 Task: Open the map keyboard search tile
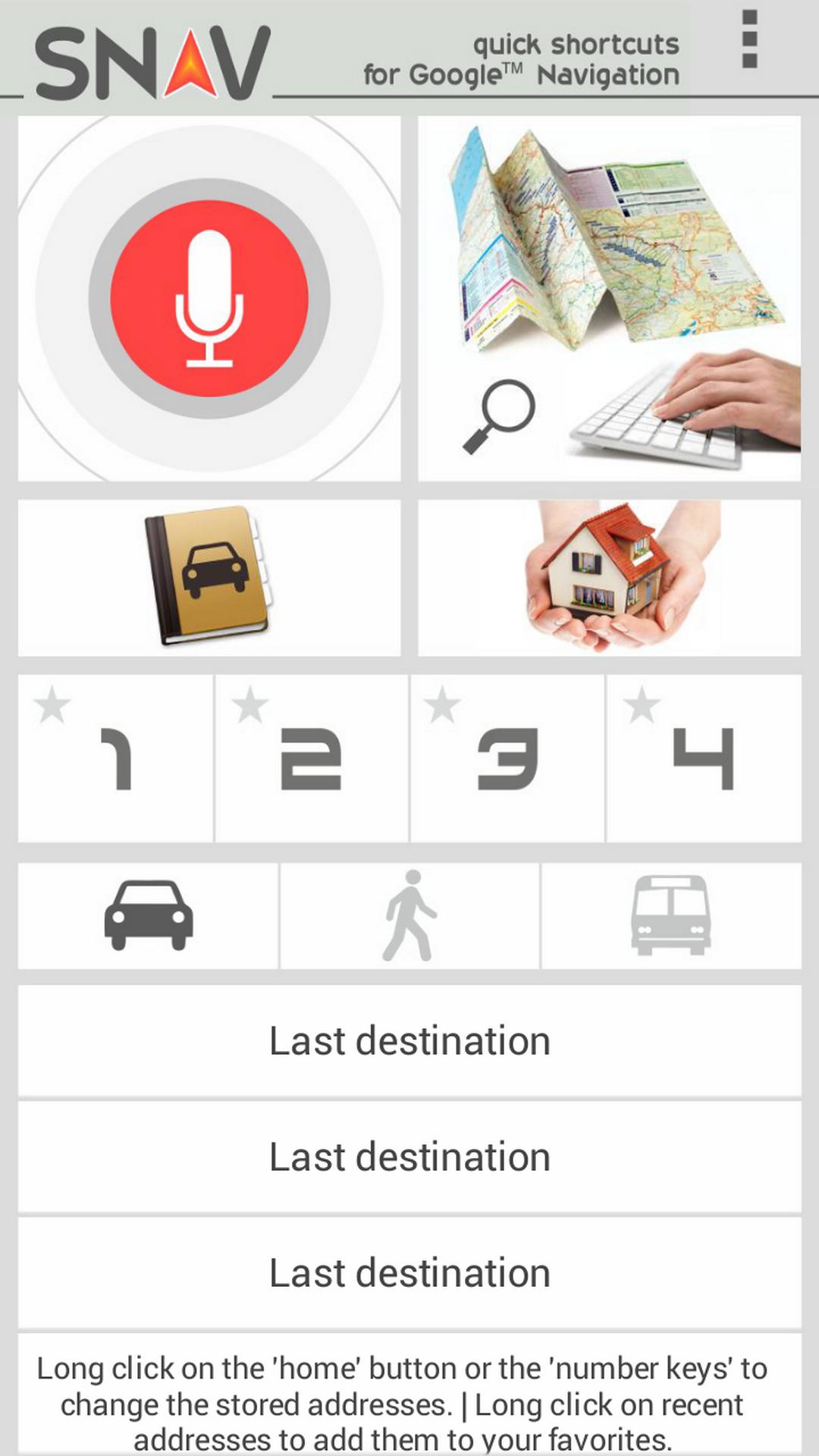609,298
